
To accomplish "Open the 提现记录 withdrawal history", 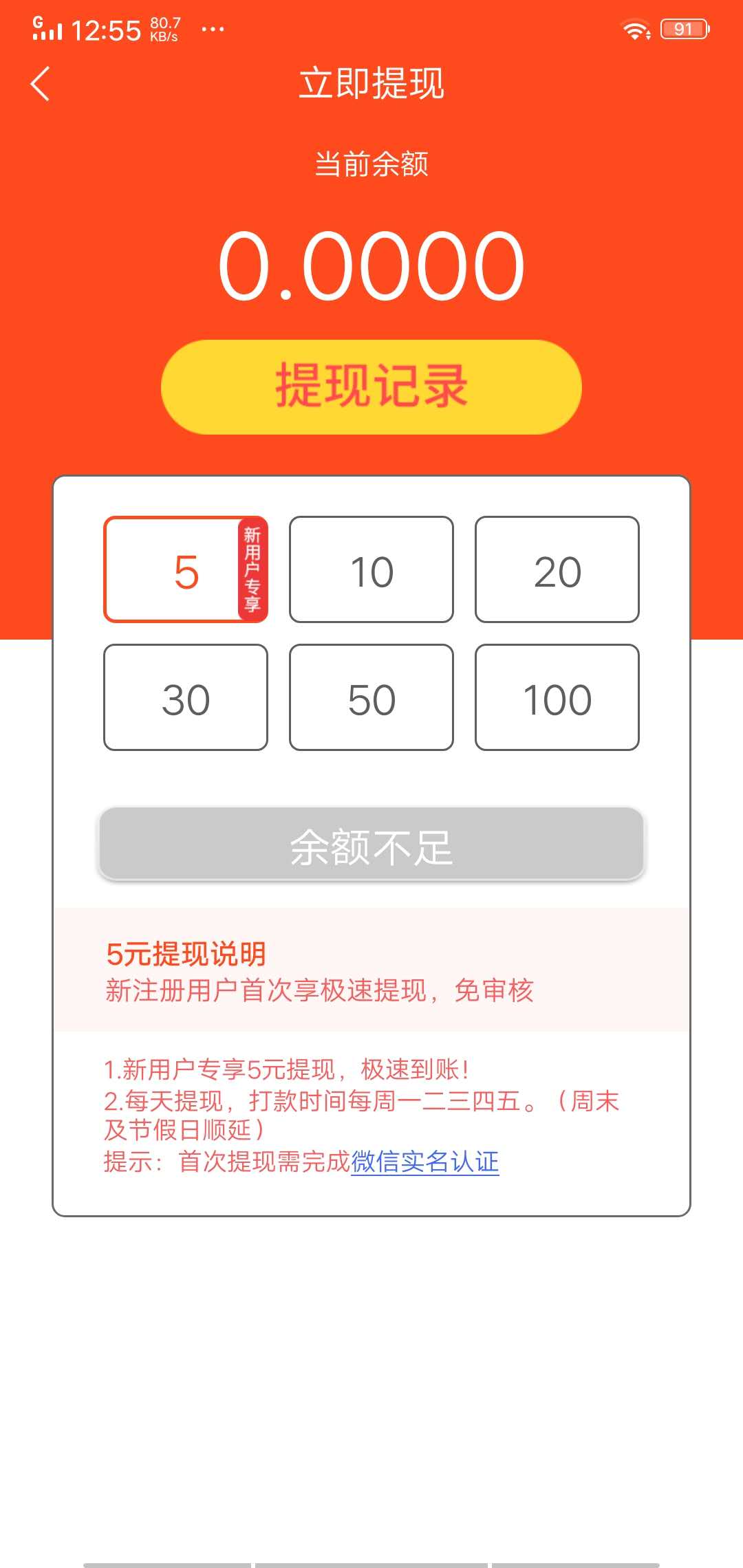I will coord(371,384).
